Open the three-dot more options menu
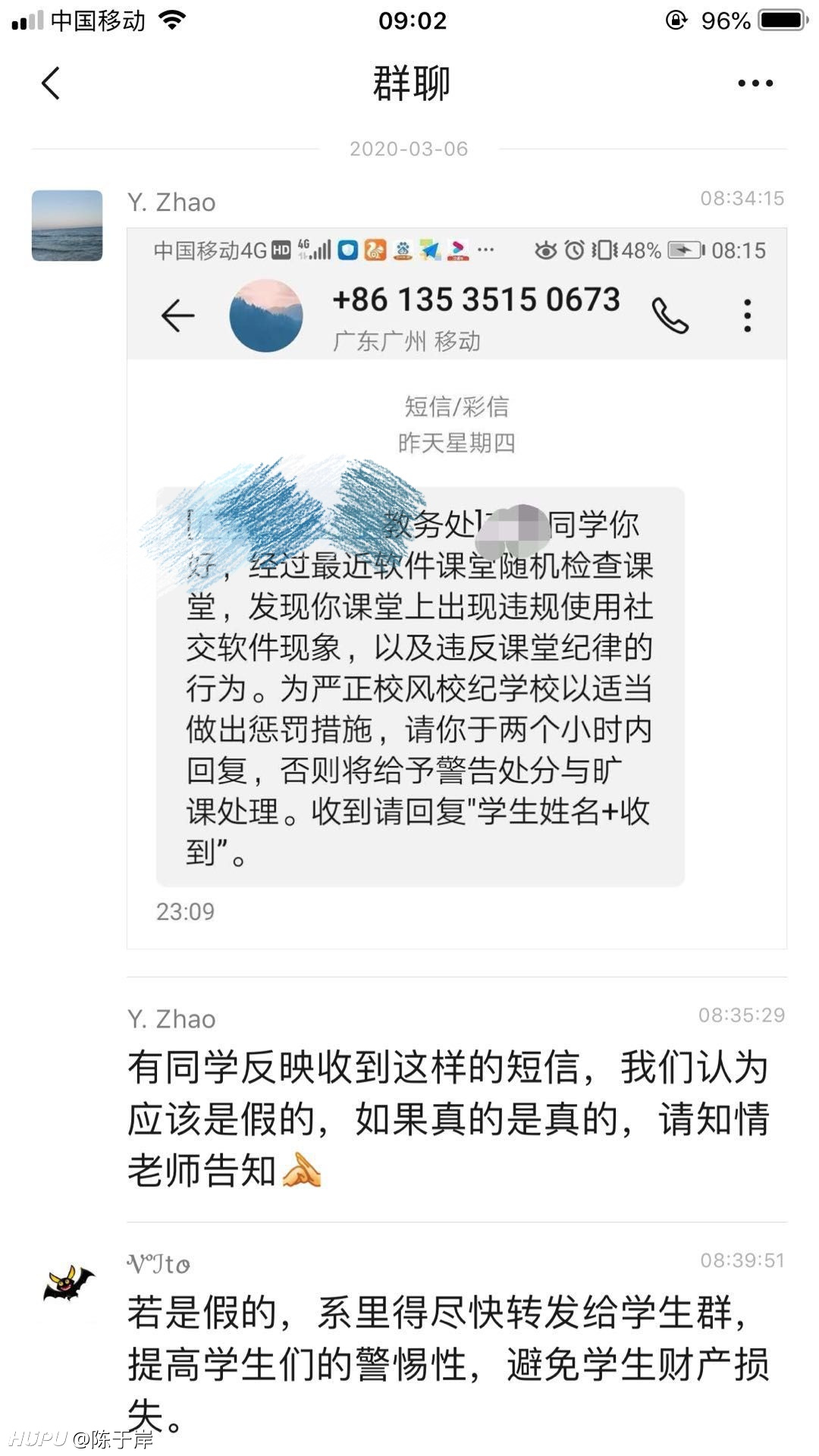The height and width of the screenshot is (1456, 819). (755, 83)
